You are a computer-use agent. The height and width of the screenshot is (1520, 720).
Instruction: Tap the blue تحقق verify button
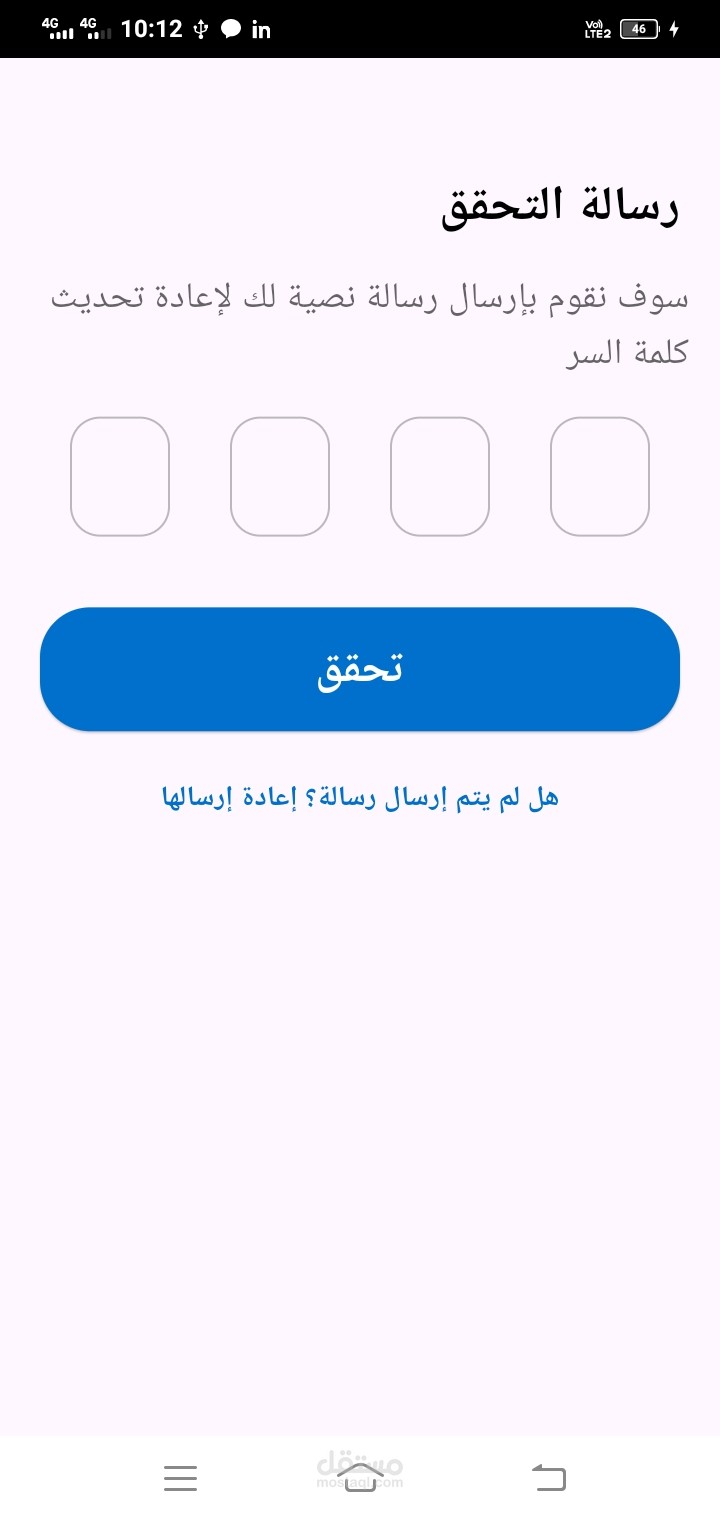[360, 669]
